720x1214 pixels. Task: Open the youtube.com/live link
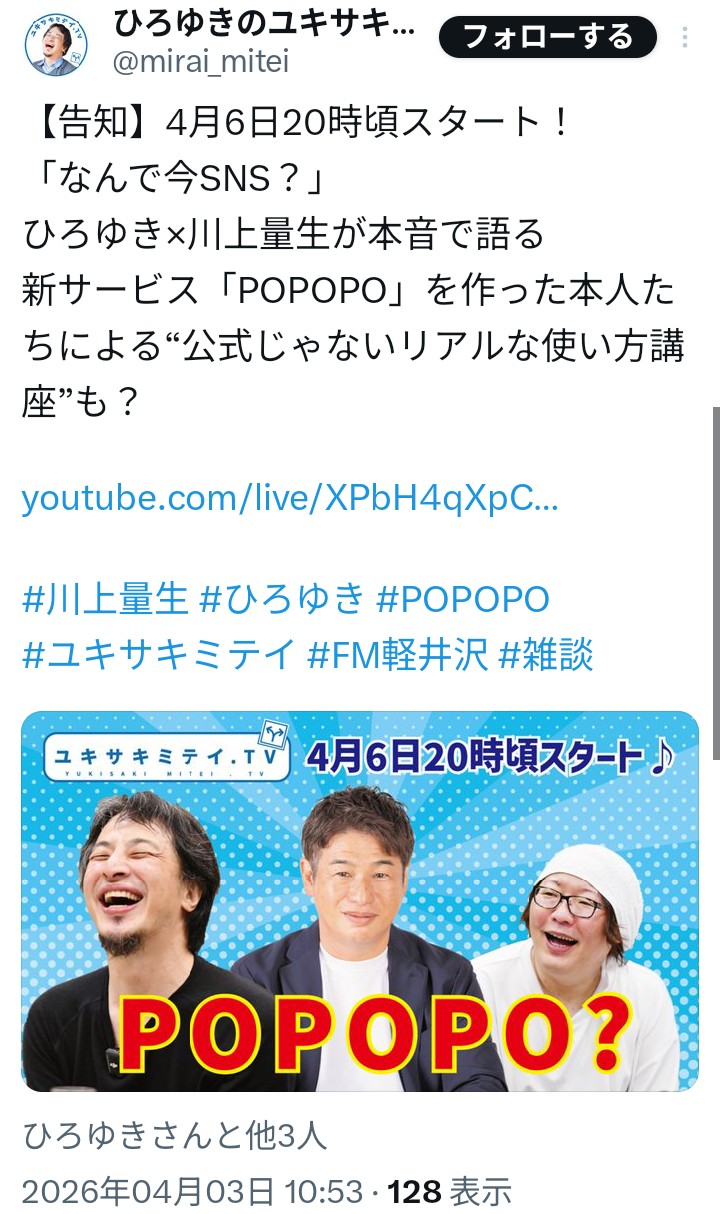(290, 498)
